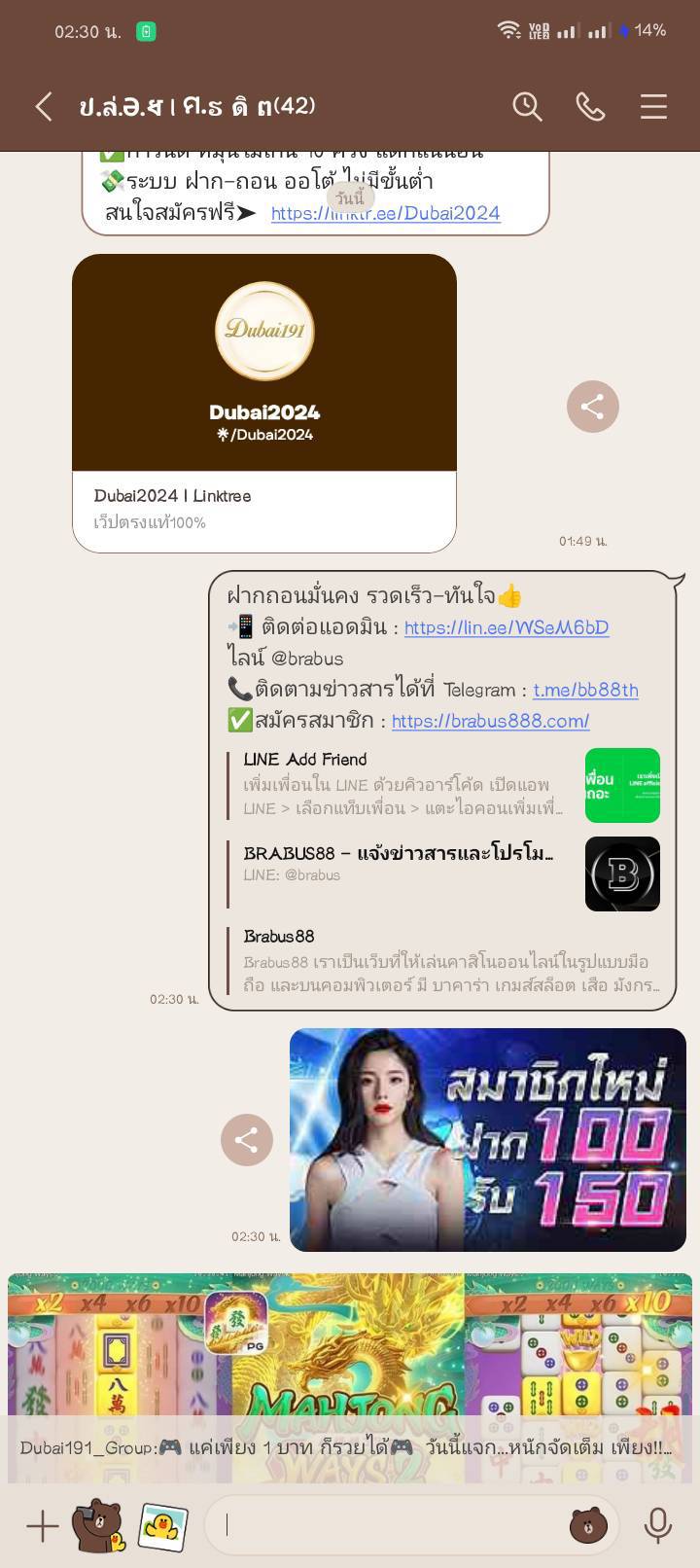
Task: Open the plus attachment menu
Action: click(x=42, y=1526)
